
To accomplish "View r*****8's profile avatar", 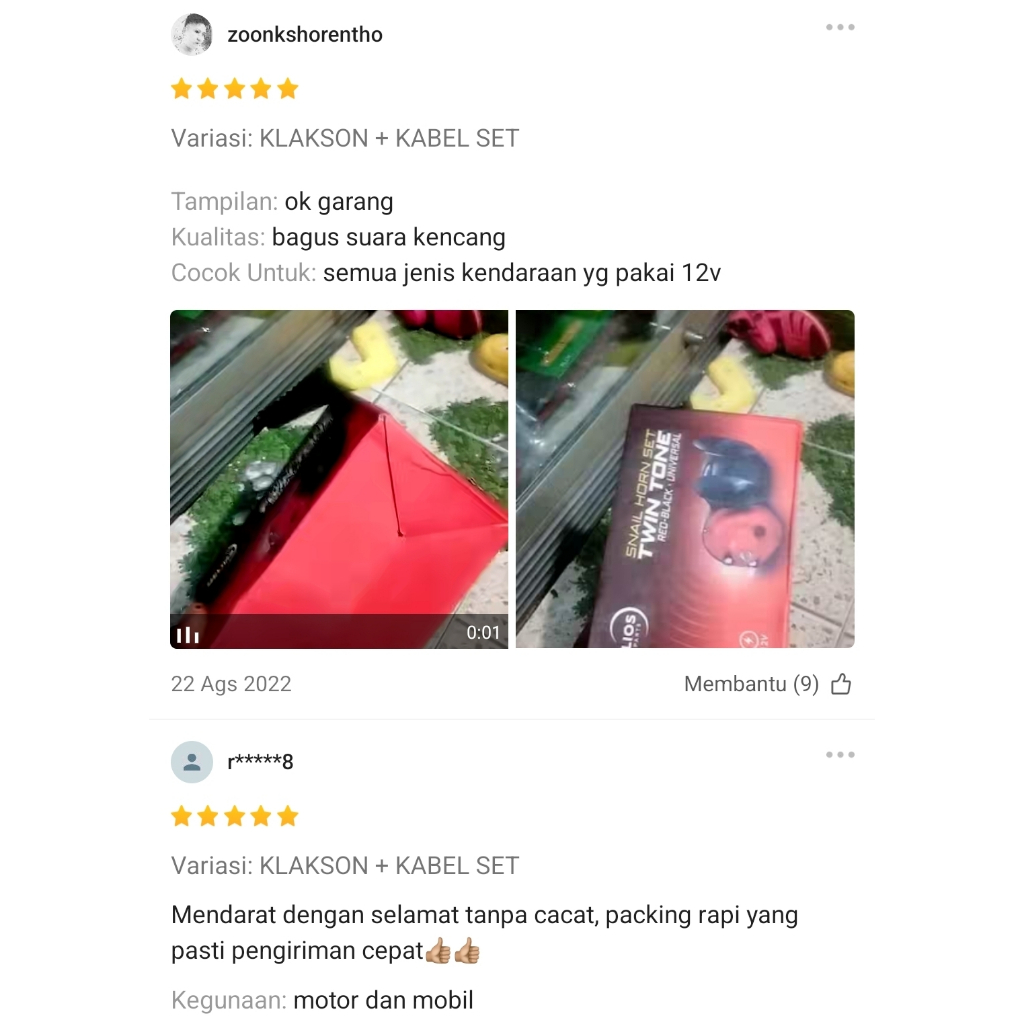I will (x=192, y=762).
